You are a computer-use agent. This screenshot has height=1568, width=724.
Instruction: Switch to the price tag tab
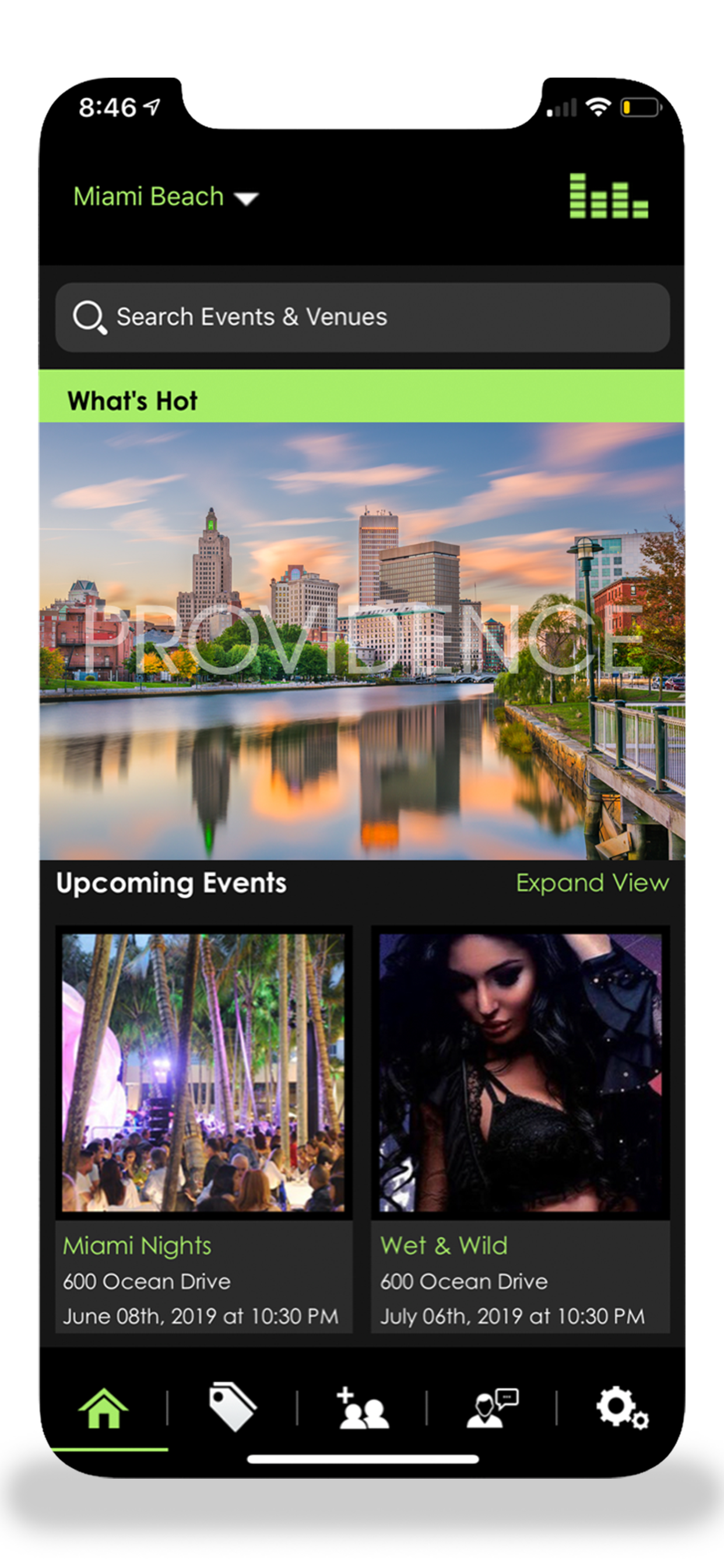(233, 1409)
